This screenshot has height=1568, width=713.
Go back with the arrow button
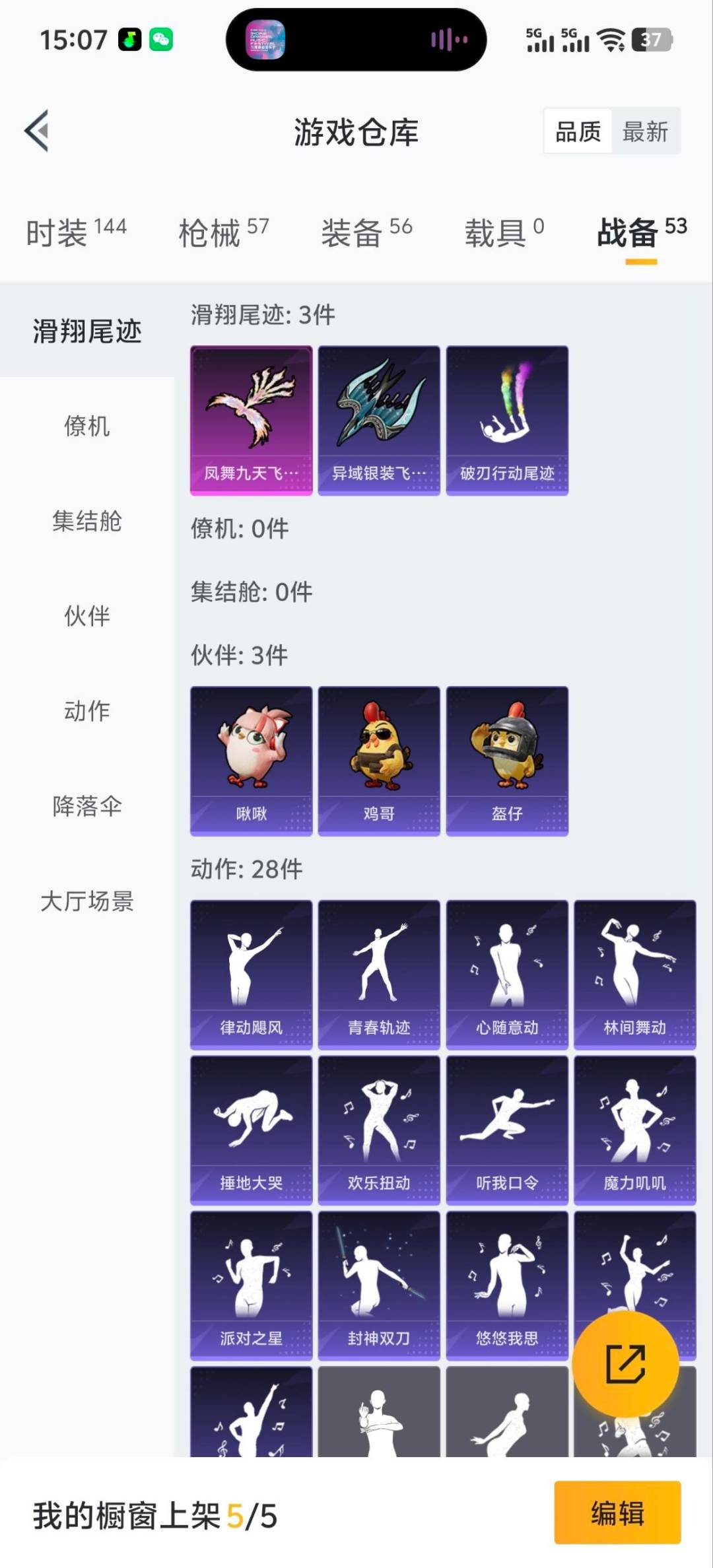(x=38, y=131)
